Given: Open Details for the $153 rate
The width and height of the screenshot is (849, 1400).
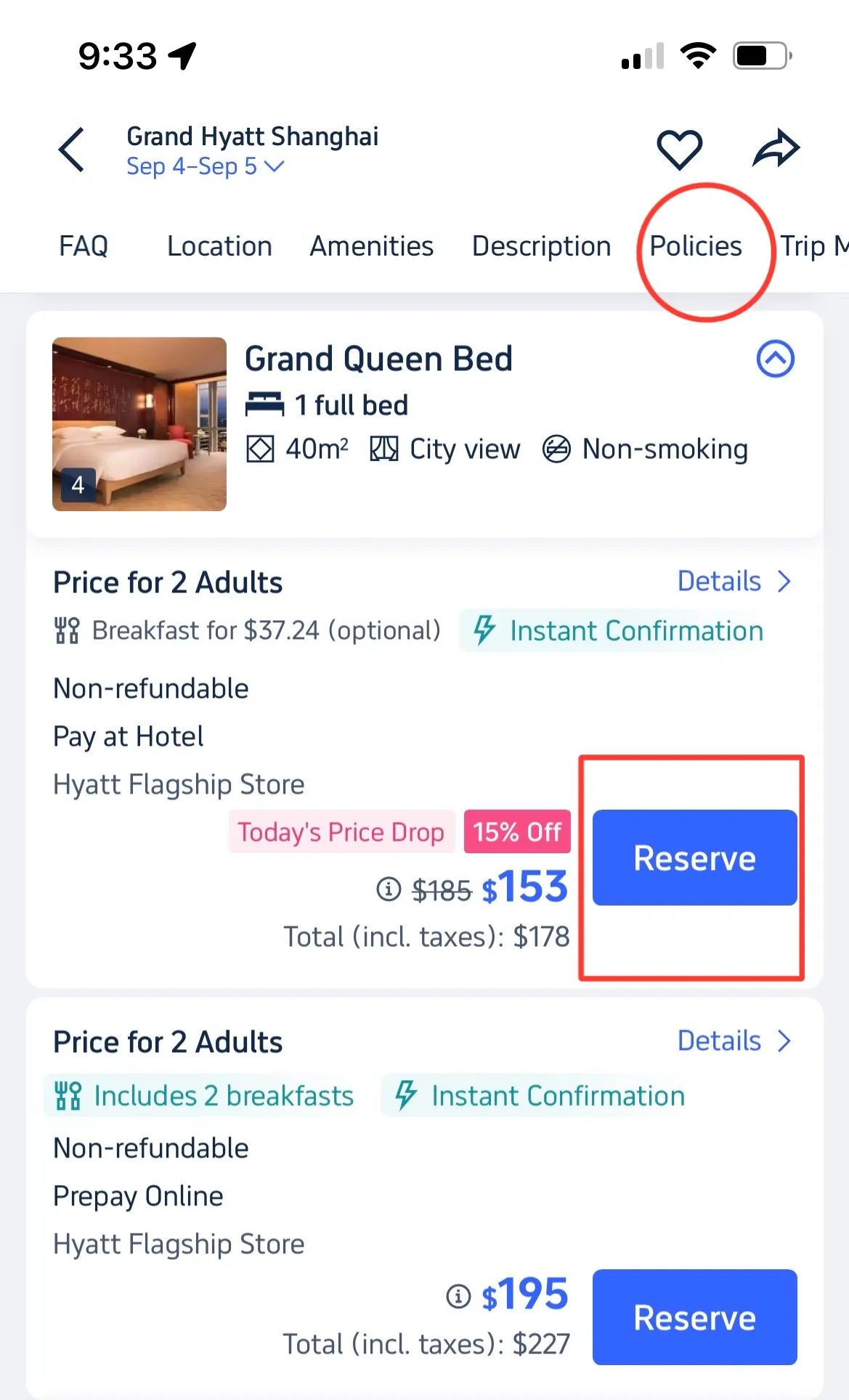Looking at the screenshot, I should (734, 582).
